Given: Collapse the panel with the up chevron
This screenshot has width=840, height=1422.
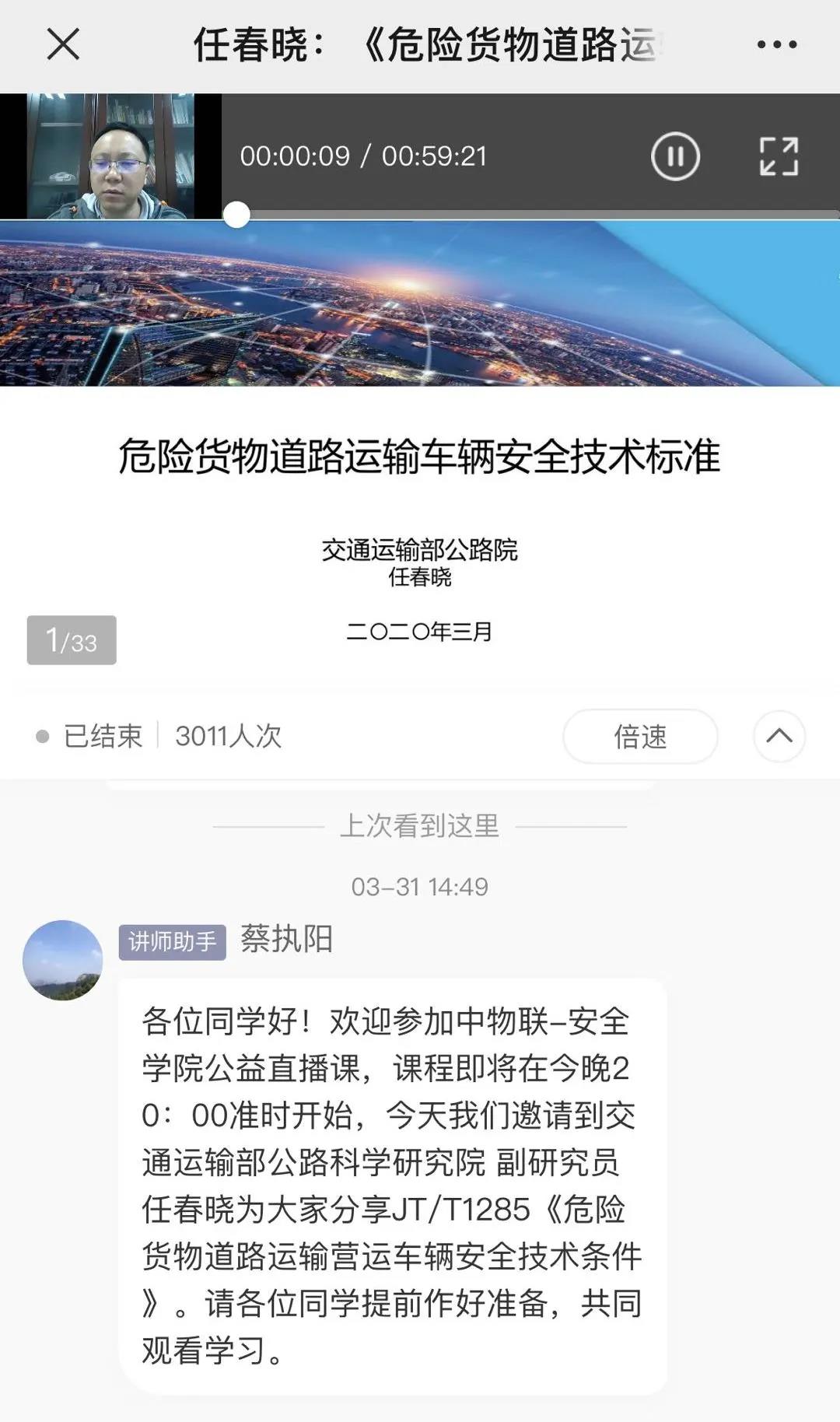Looking at the screenshot, I should pyautogui.click(x=779, y=736).
